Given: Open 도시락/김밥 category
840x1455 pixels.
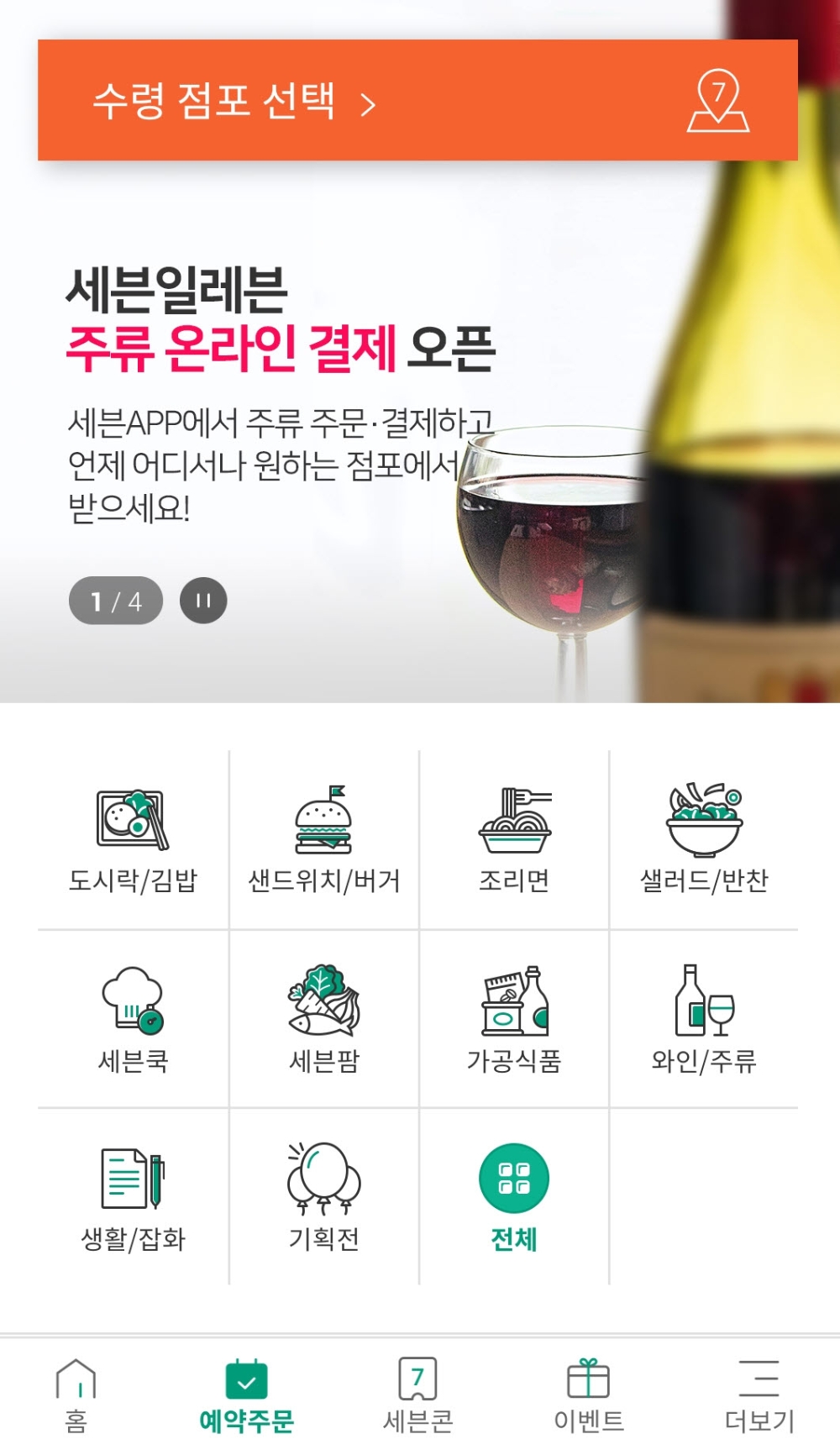Looking at the screenshot, I should point(133,840).
